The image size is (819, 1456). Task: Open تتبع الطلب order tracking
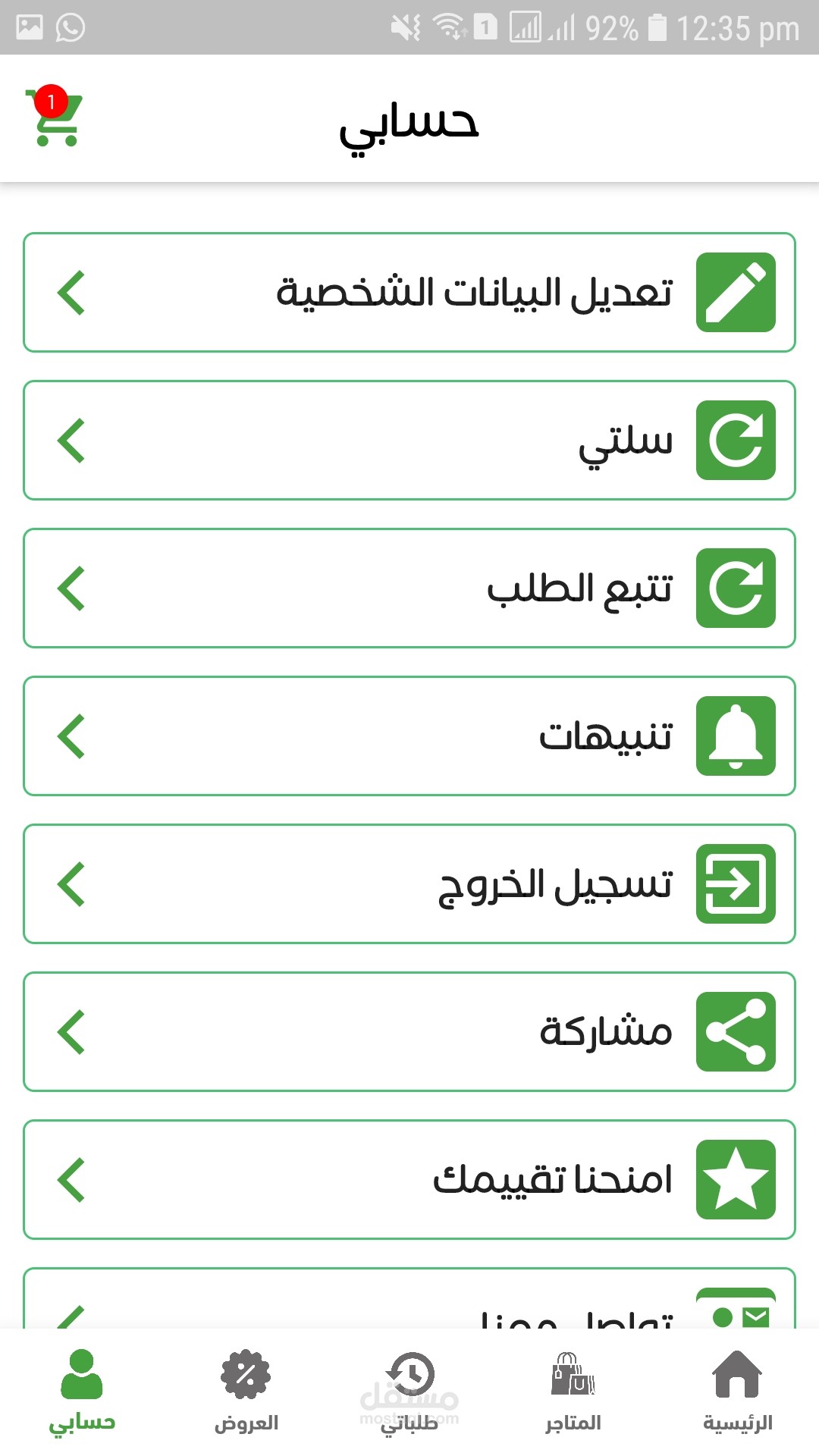click(409, 588)
